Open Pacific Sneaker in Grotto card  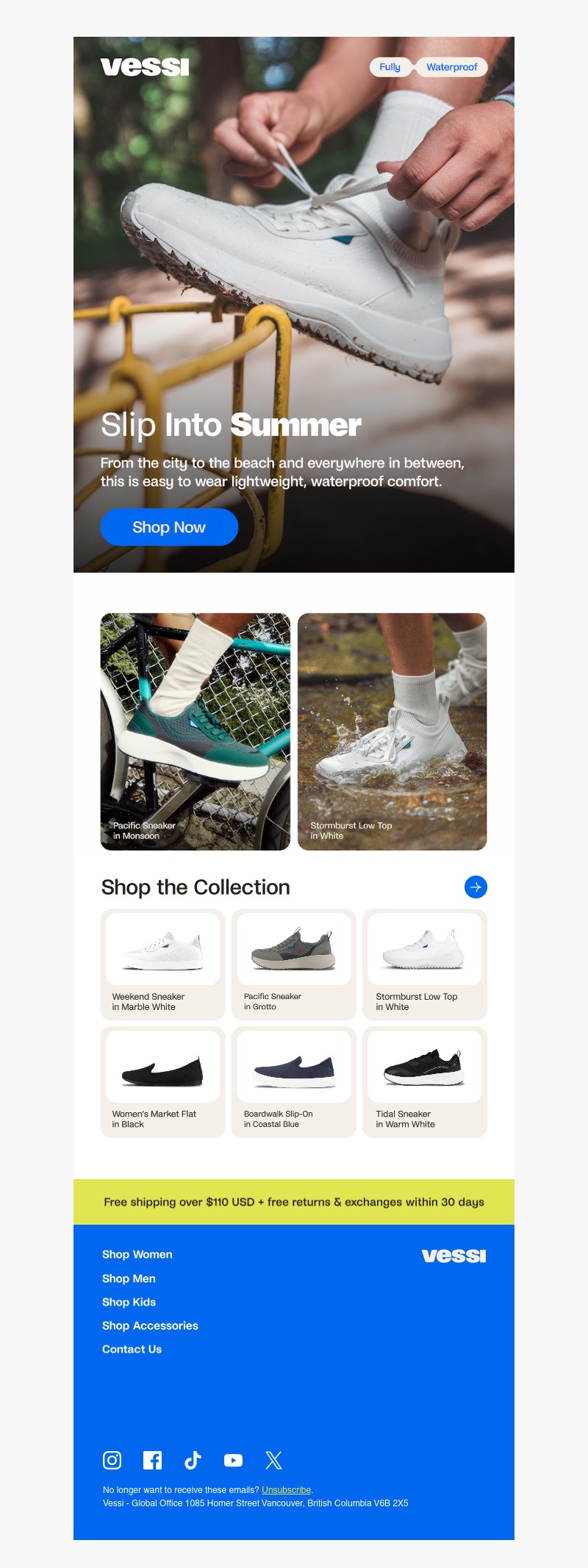[293, 964]
